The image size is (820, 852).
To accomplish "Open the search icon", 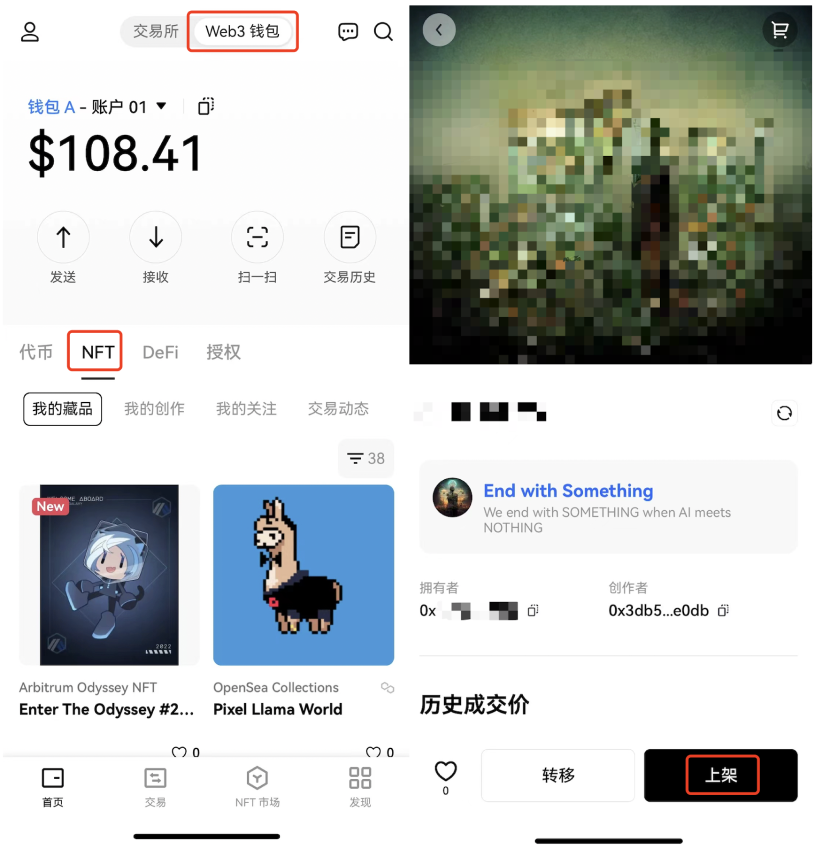I will coord(383,31).
